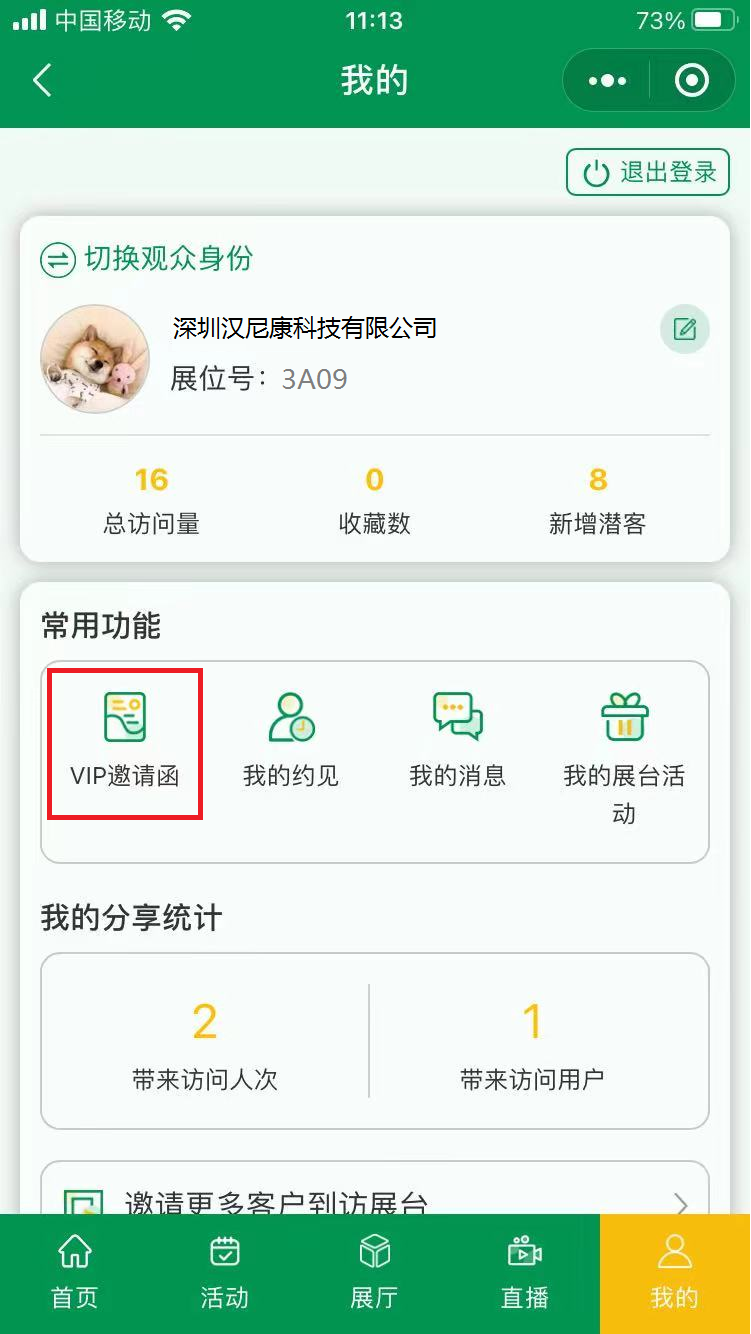Select the 我的 tab
Screen dimensions: 751x1334
[x=675, y=1273]
